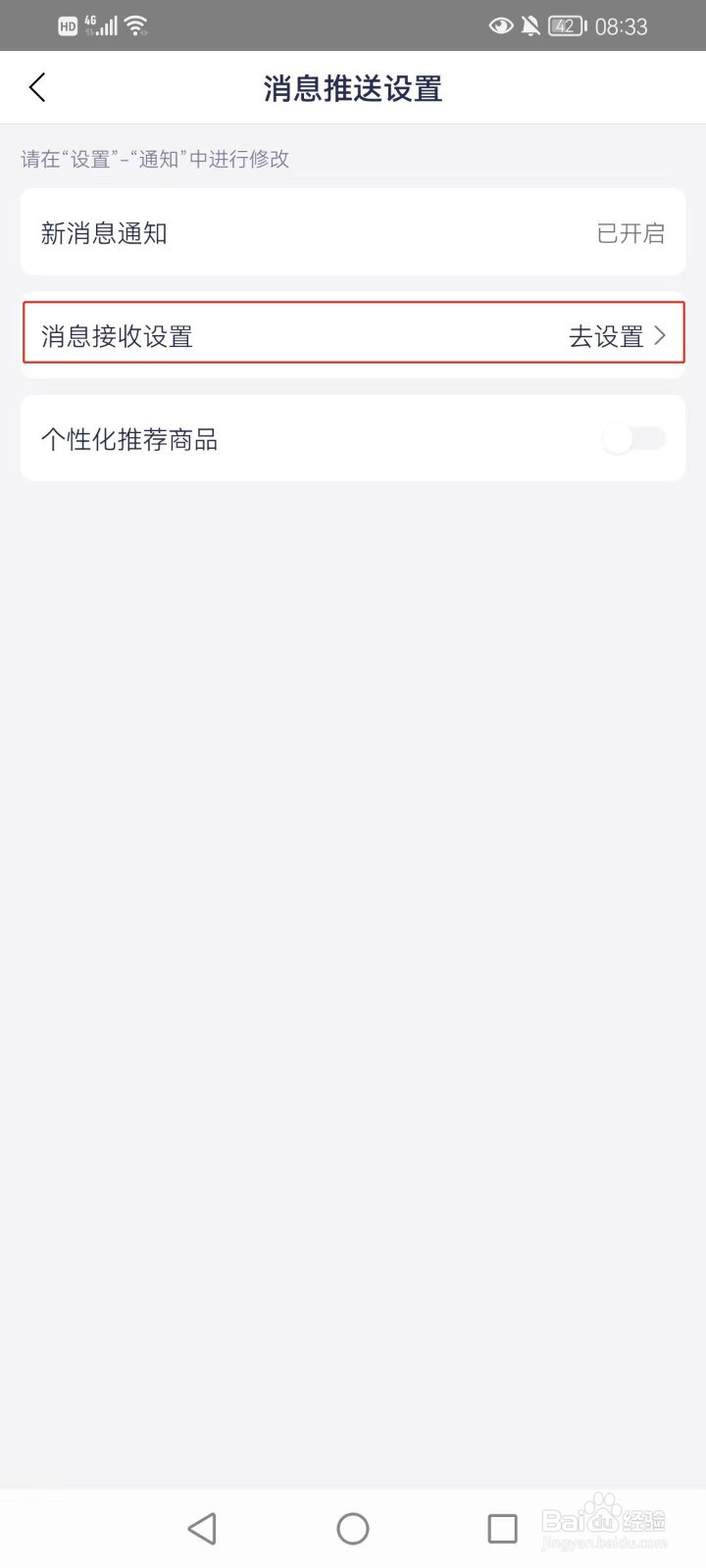This screenshot has width=706, height=1568.
Task: Click the WiFi icon in the status bar
Action: (x=132, y=25)
